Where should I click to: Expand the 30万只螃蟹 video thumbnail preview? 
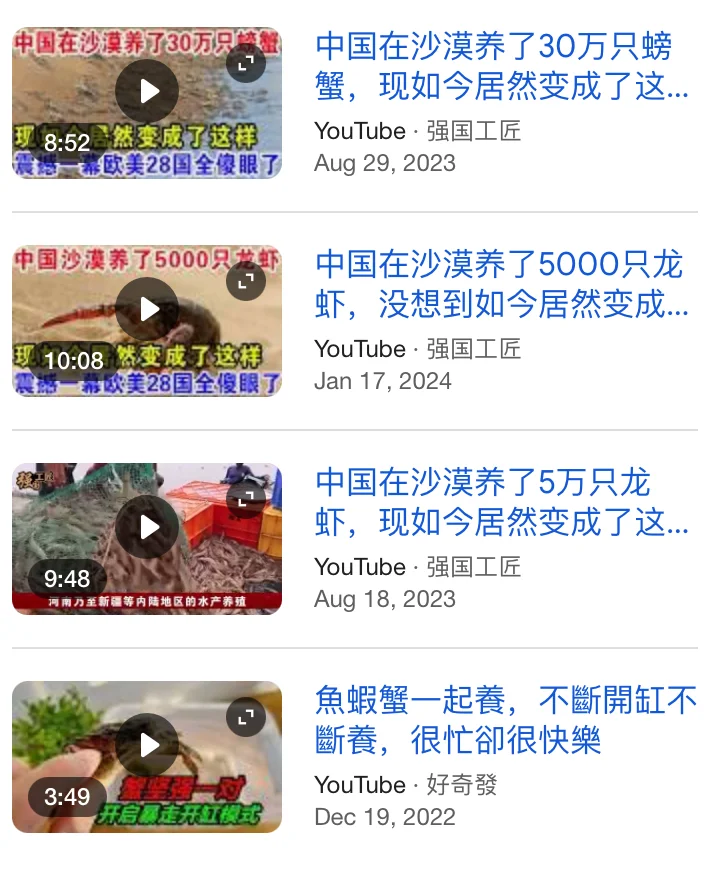(x=246, y=64)
